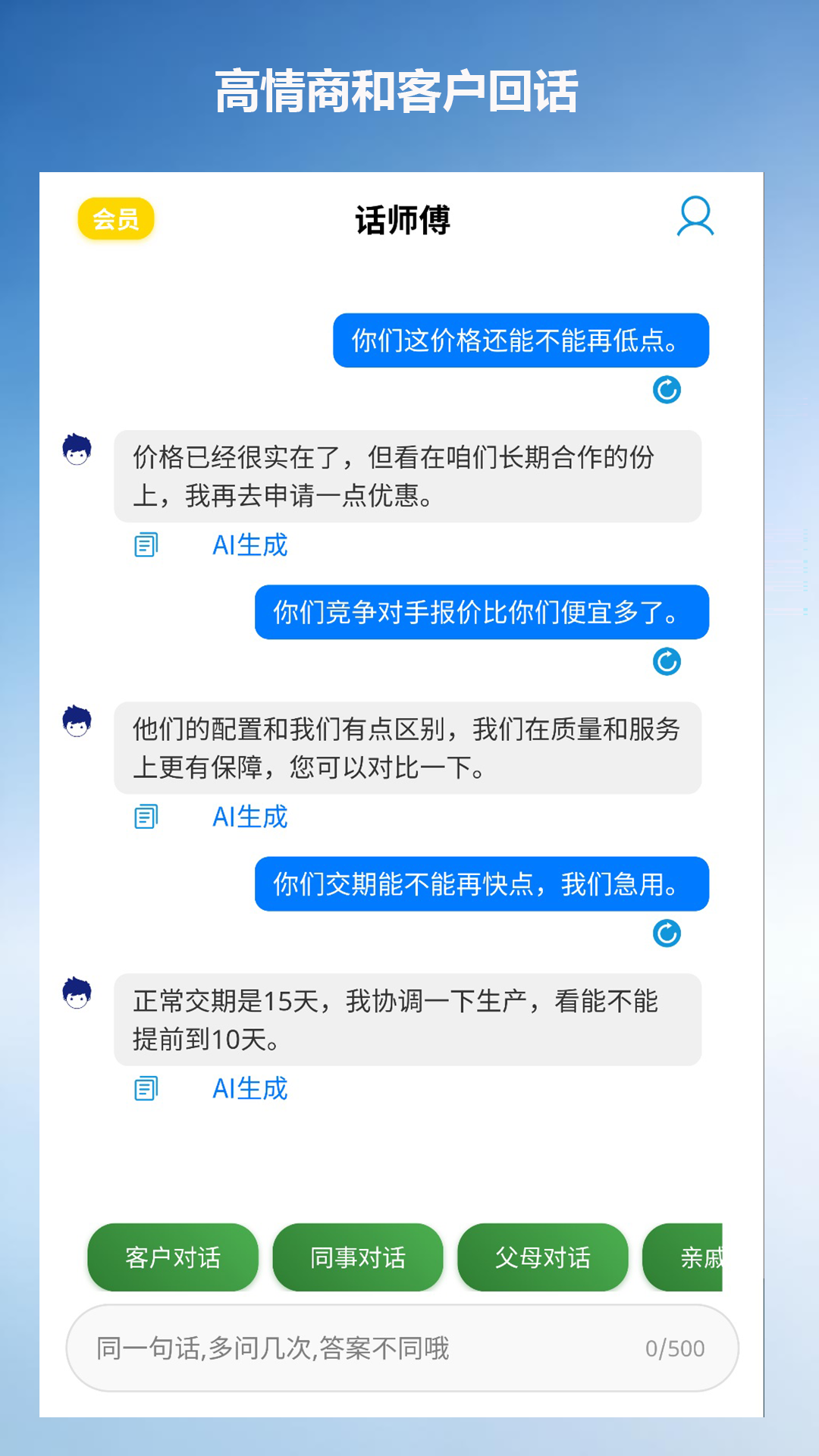Switch to 客户对话 mode

coord(173,1257)
